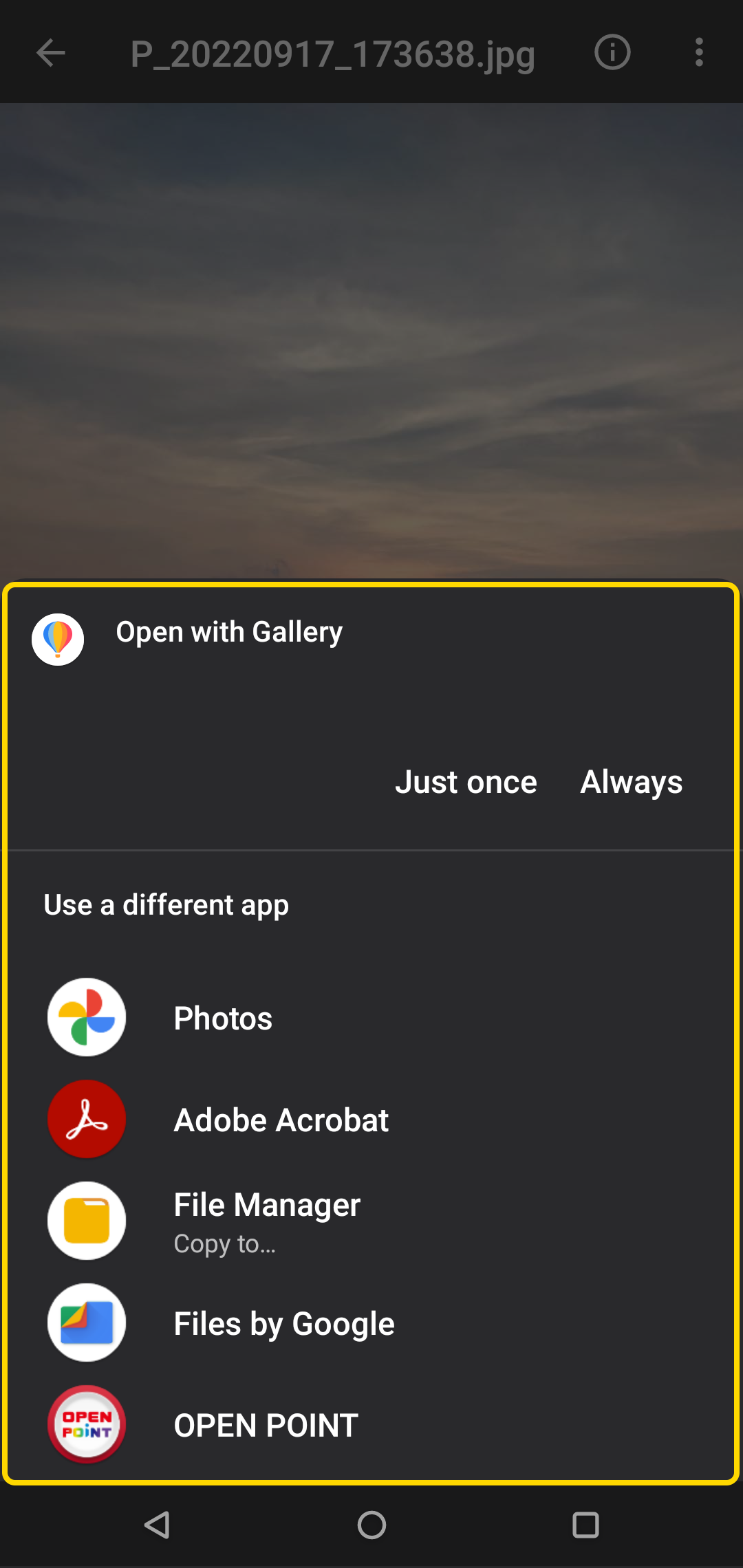Viewport: 743px width, 1568px height.
Task: Open recent apps overview
Action: pos(585,1525)
